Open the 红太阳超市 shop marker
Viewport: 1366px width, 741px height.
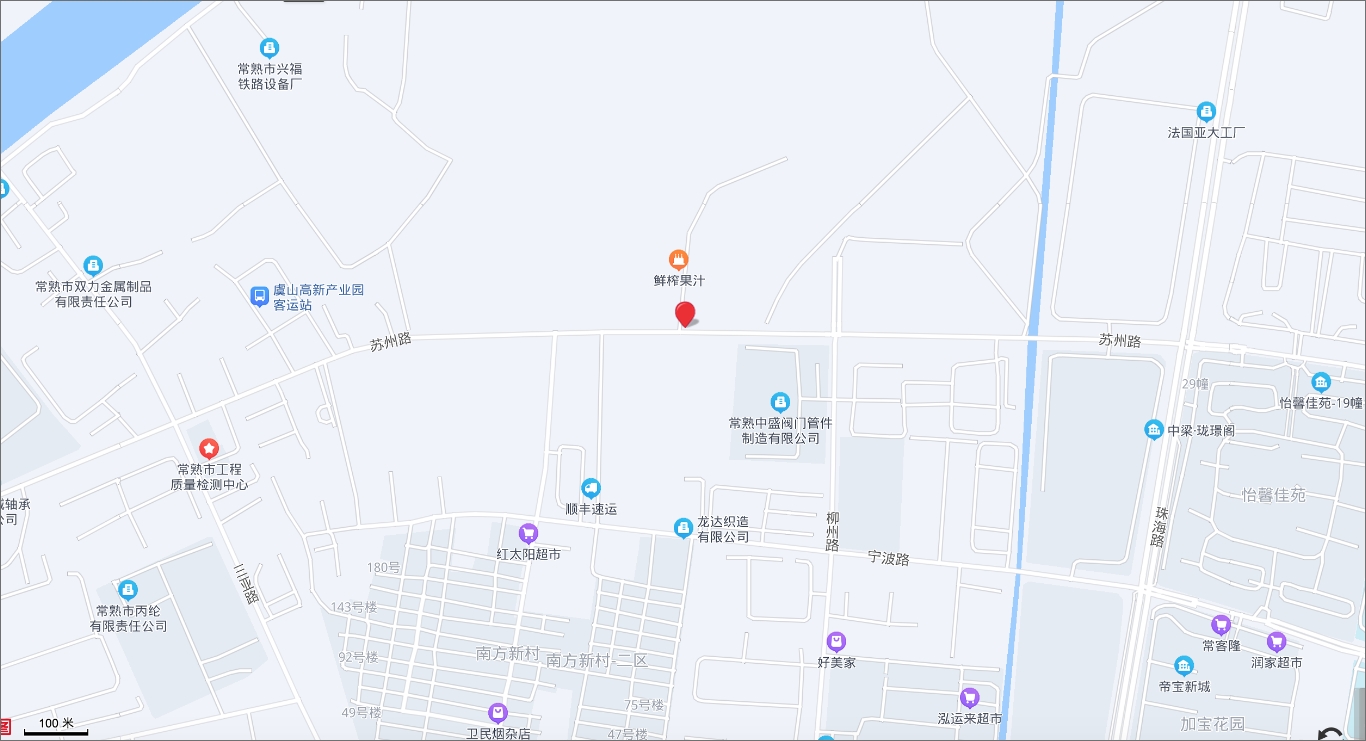(528, 533)
